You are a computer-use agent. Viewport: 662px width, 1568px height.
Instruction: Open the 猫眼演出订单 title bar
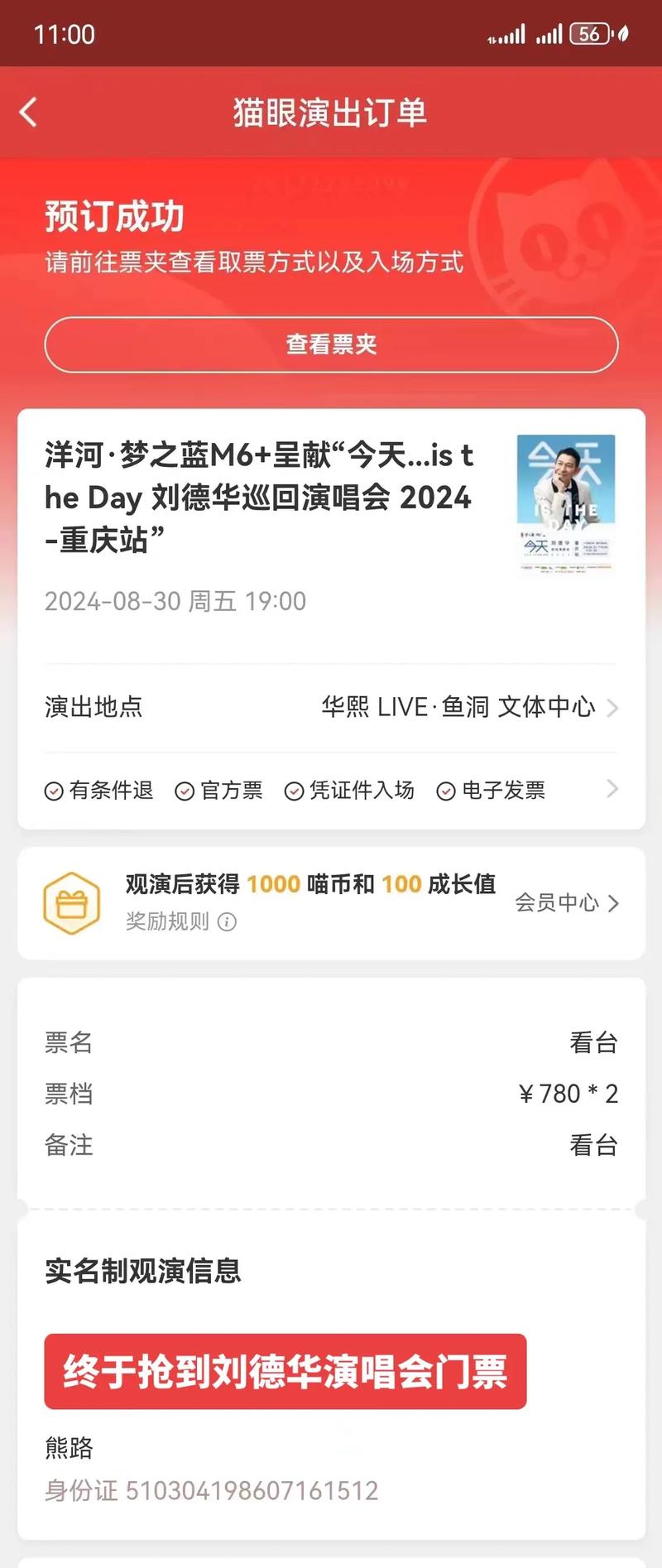pos(331,114)
